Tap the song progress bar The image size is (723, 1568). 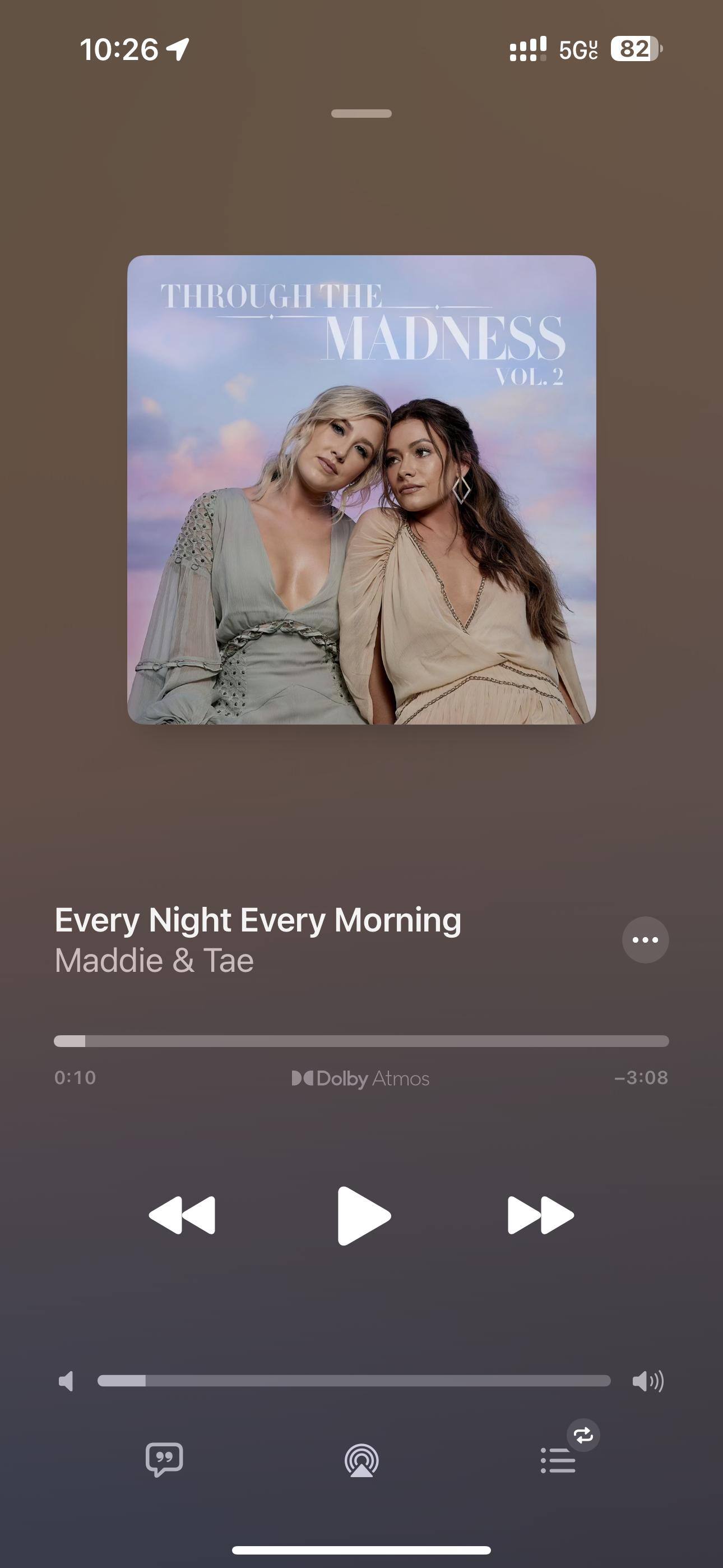pyautogui.click(x=361, y=1041)
